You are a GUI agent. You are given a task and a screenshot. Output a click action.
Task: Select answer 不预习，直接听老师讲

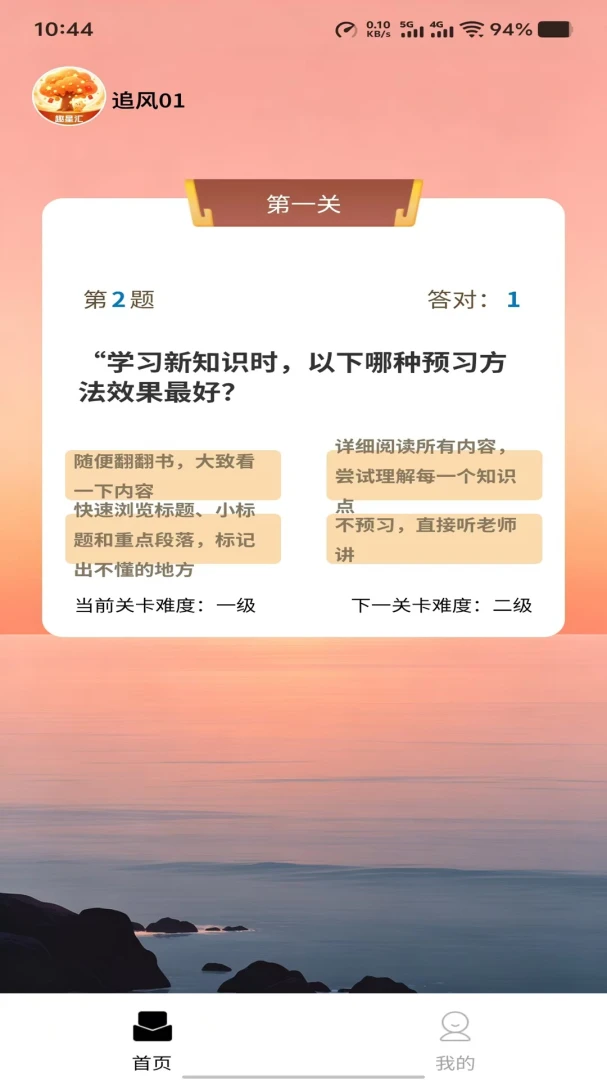pyautogui.click(x=434, y=539)
